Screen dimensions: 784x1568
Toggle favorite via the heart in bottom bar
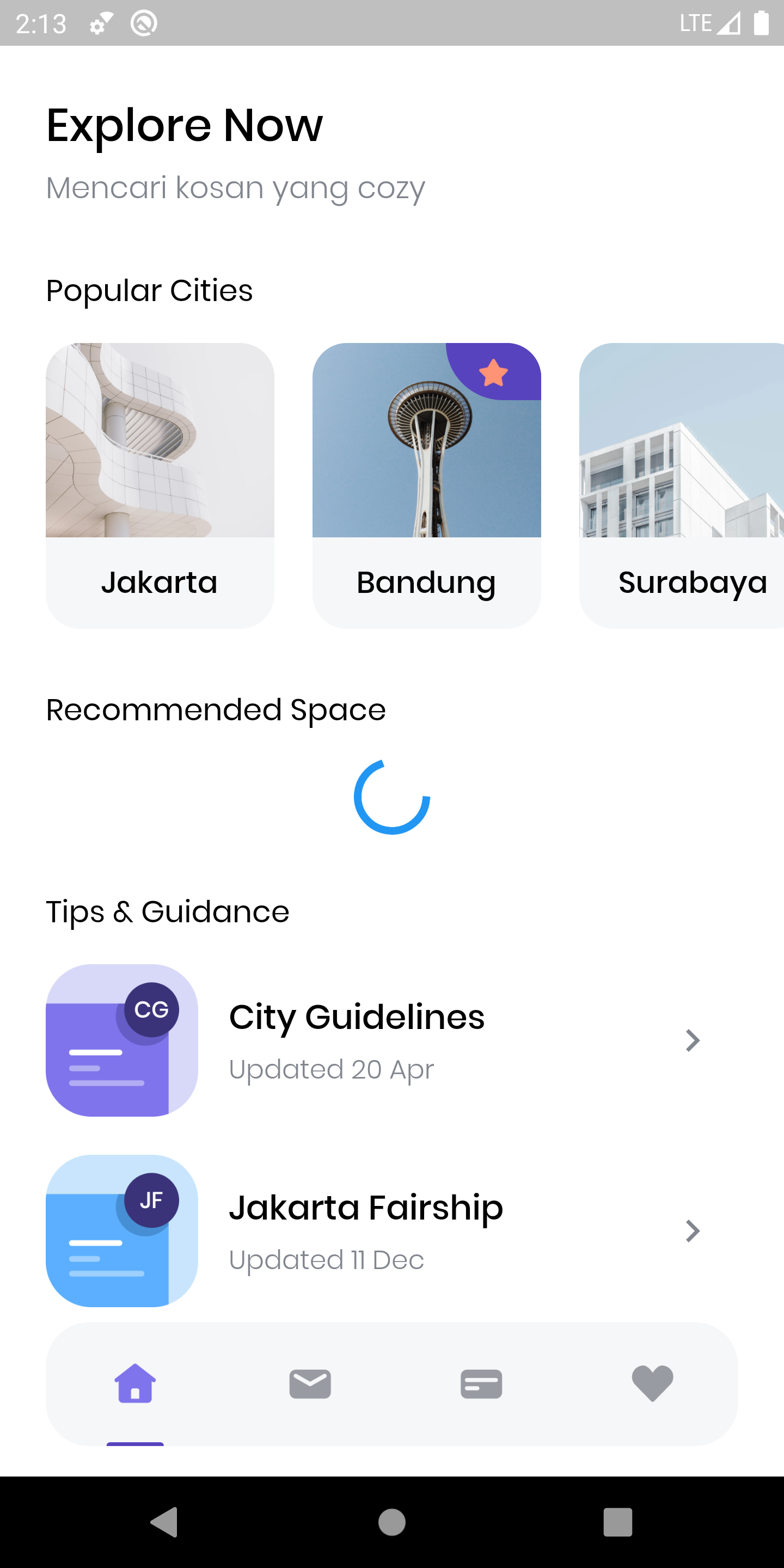click(x=652, y=1384)
